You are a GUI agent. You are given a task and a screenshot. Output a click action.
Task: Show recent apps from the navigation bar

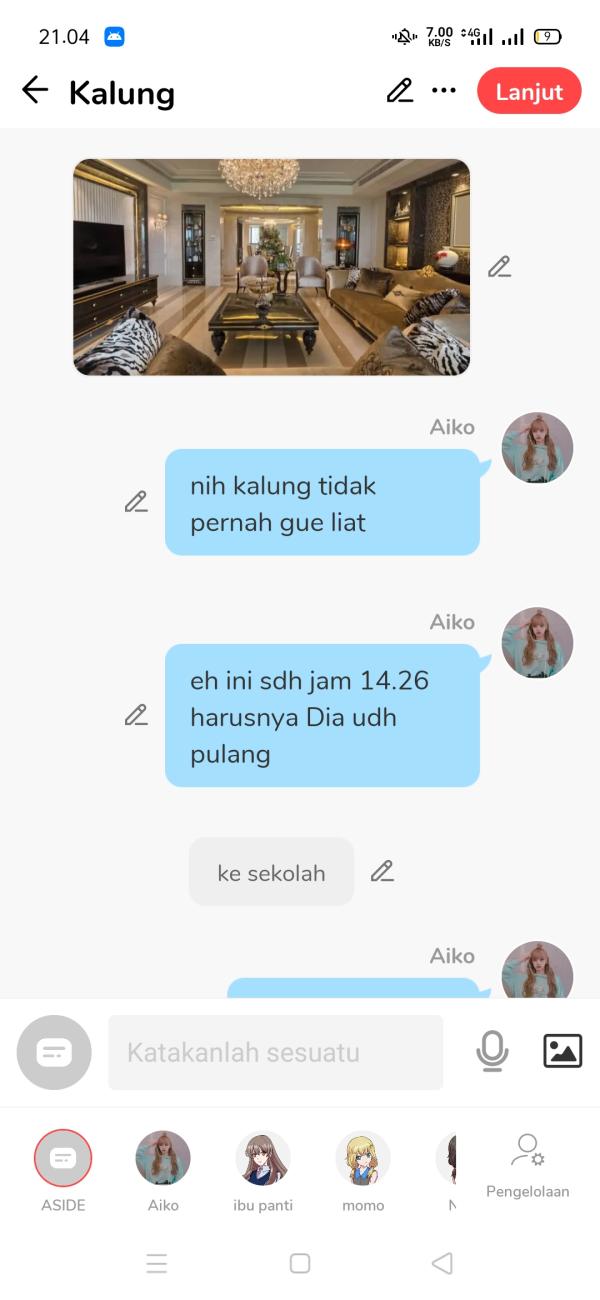tap(157, 1263)
